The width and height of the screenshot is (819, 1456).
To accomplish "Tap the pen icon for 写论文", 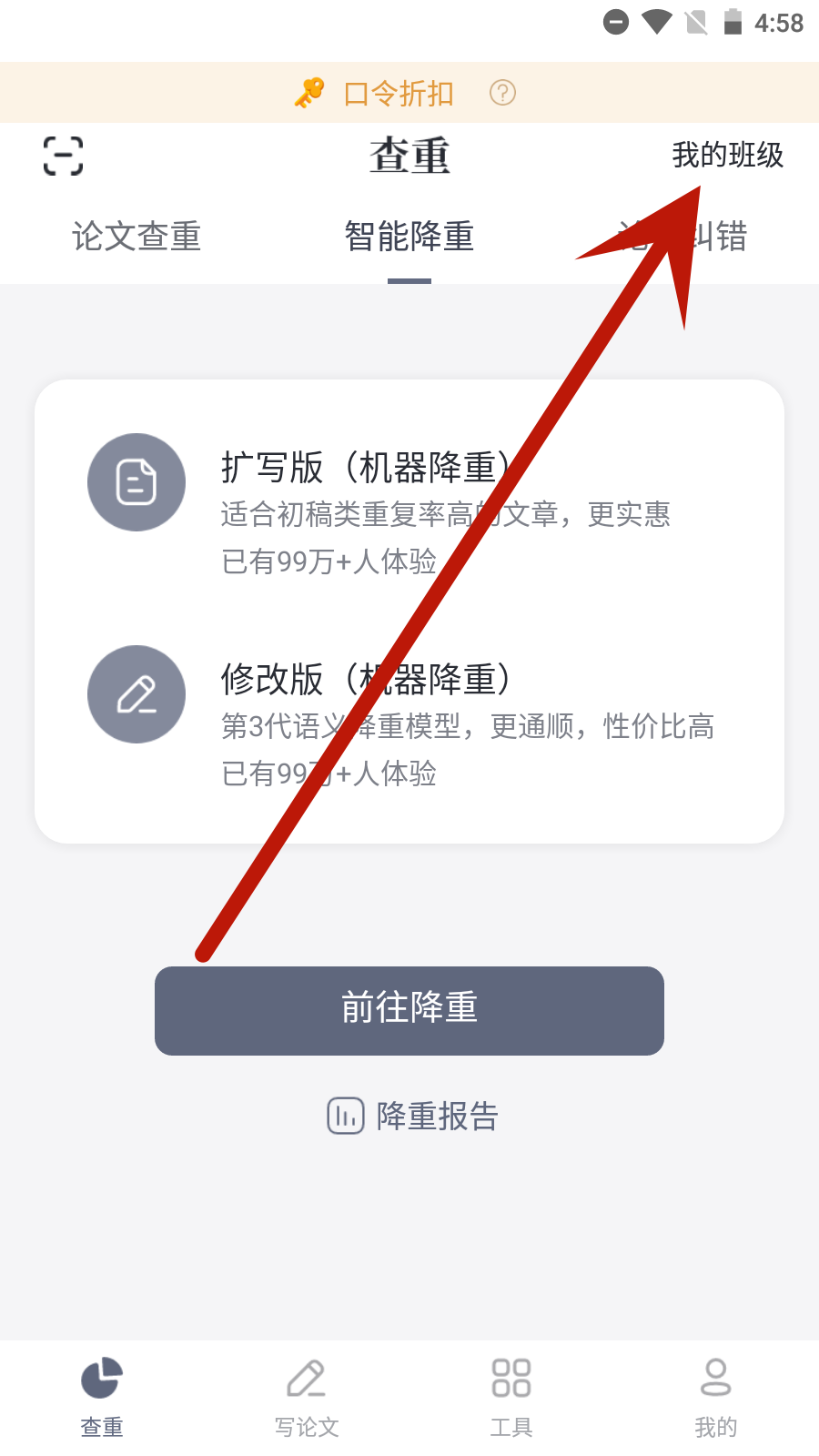I will tap(307, 1378).
